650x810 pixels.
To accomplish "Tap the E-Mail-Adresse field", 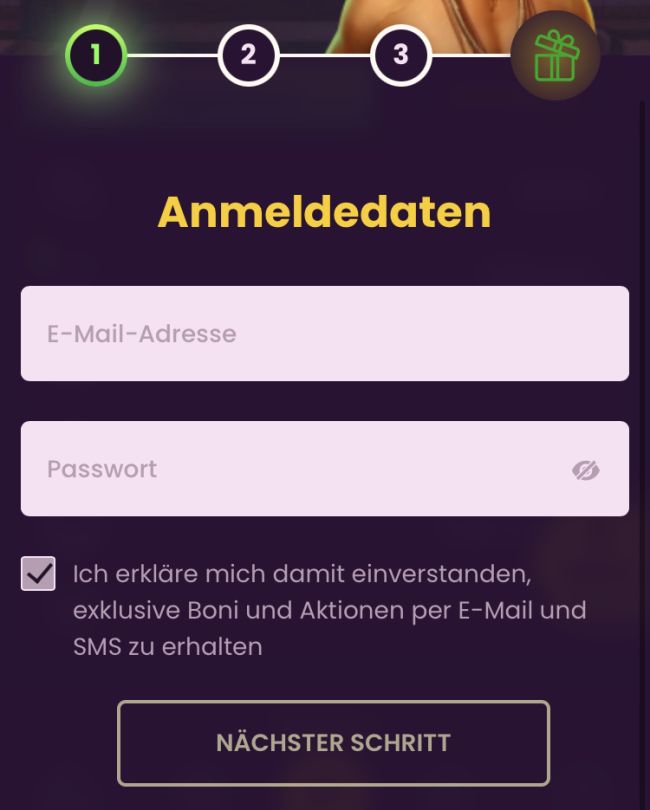I will [324, 334].
